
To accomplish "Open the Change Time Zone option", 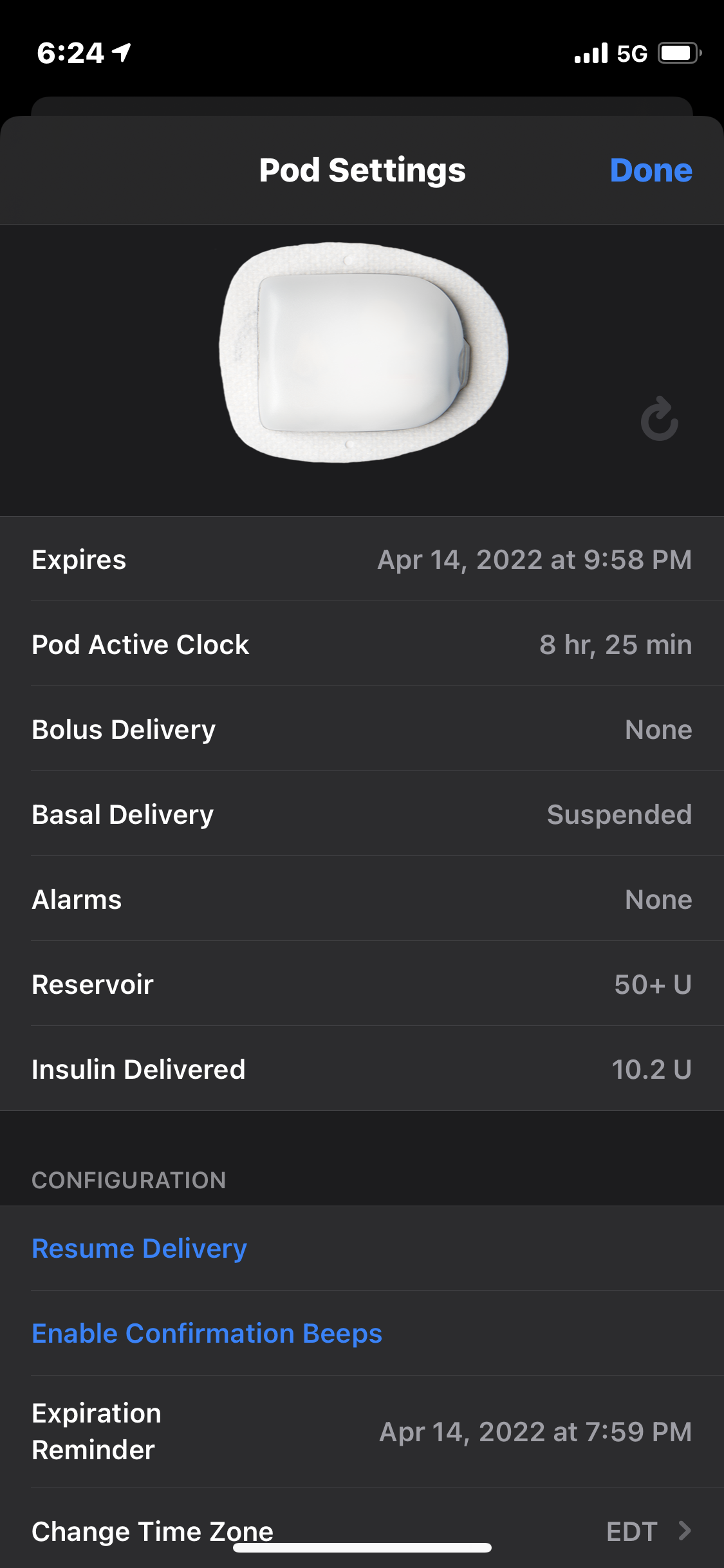I will 152,1531.
